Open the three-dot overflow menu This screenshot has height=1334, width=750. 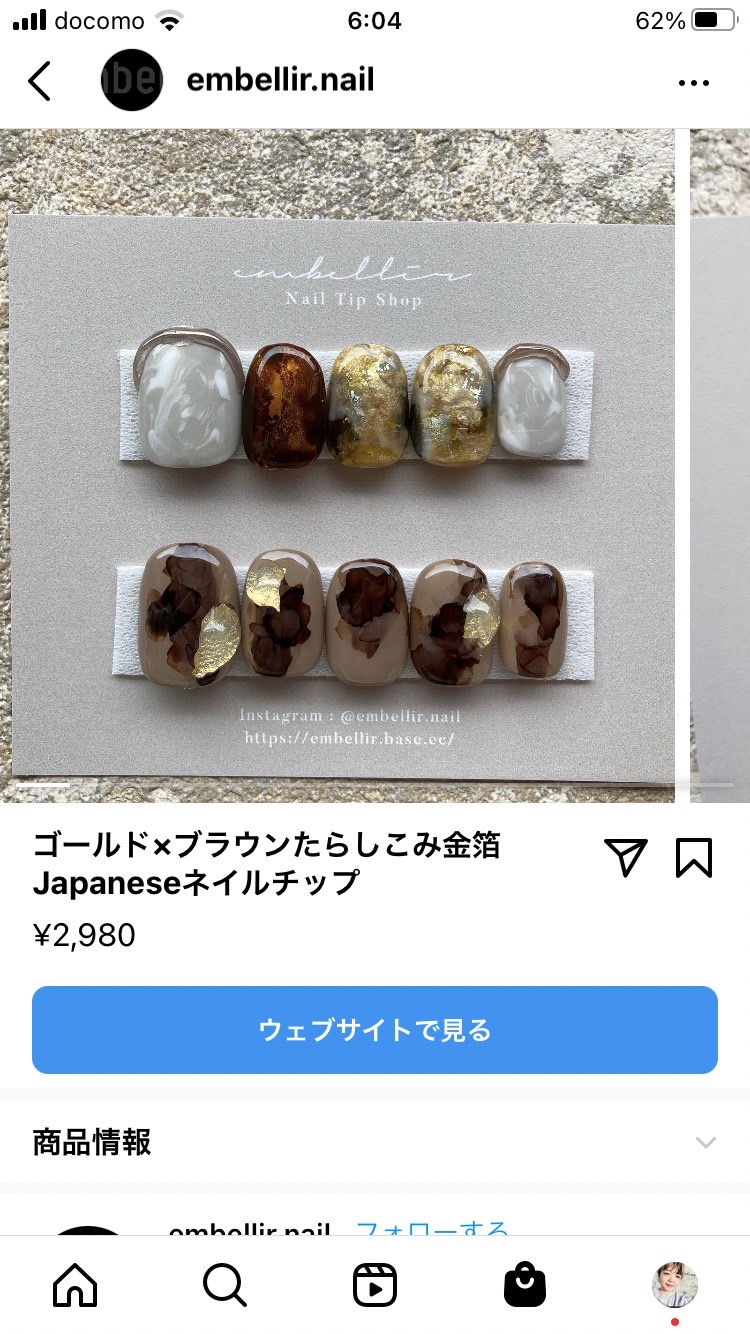pyautogui.click(x=694, y=83)
